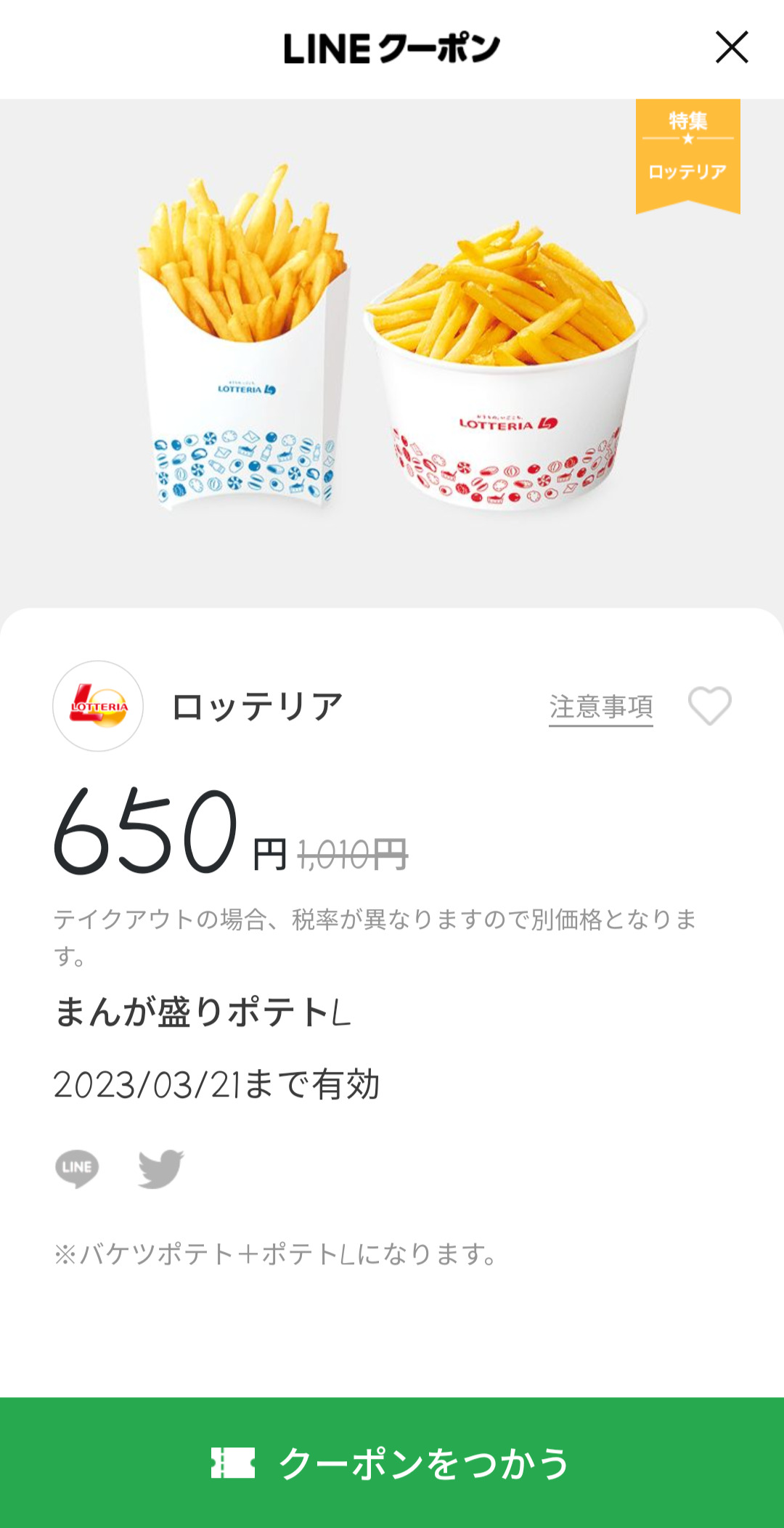The width and height of the screenshot is (784, 1528).
Task: Open the ロッテリア store logo
Action: [x=98, y=706]
